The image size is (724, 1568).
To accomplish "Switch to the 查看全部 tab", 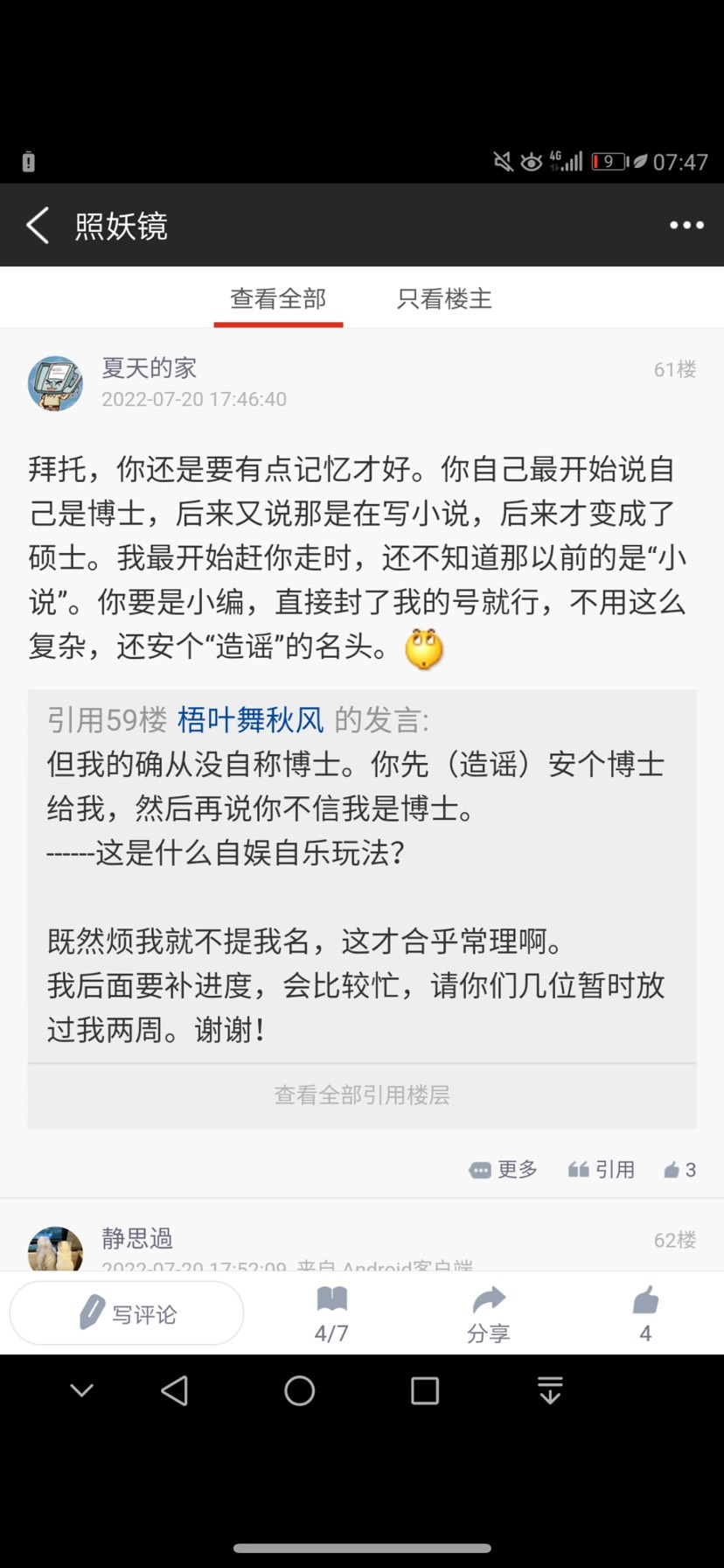I will coord(278,298).
